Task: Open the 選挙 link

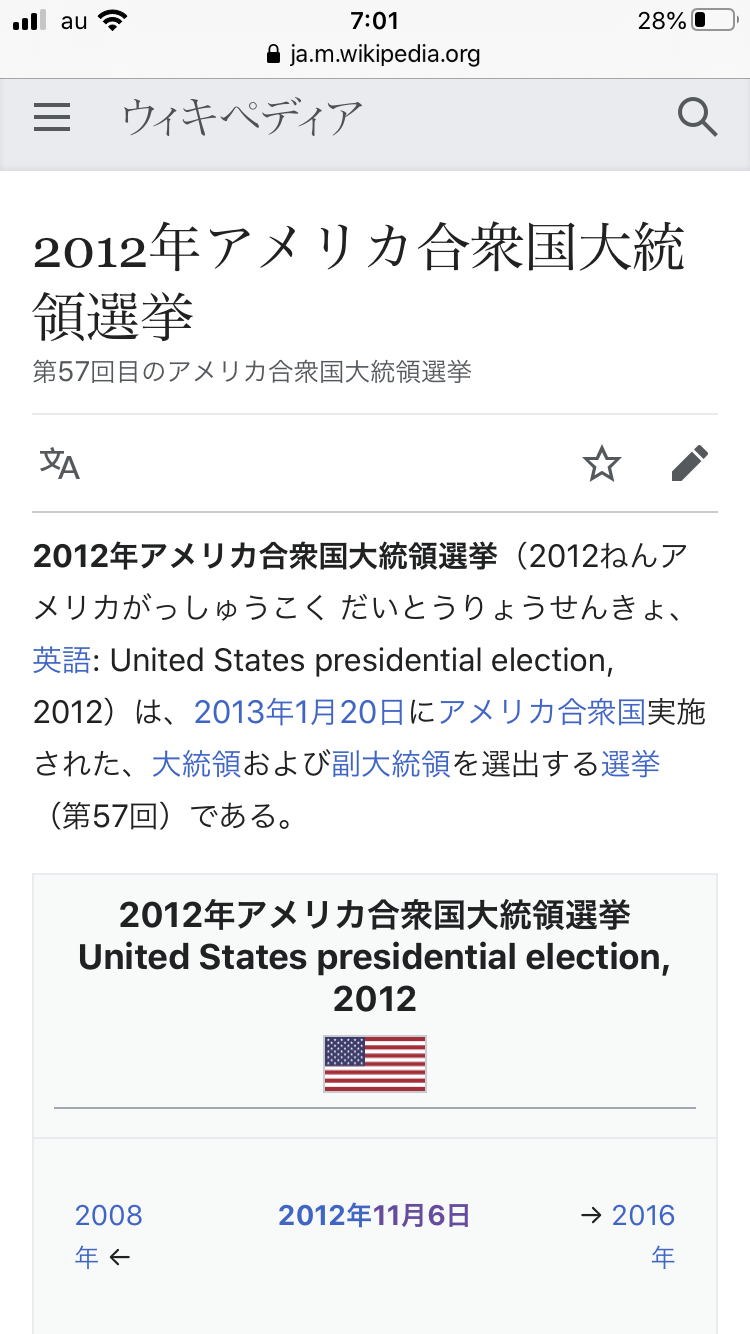Action: point(630,765)
